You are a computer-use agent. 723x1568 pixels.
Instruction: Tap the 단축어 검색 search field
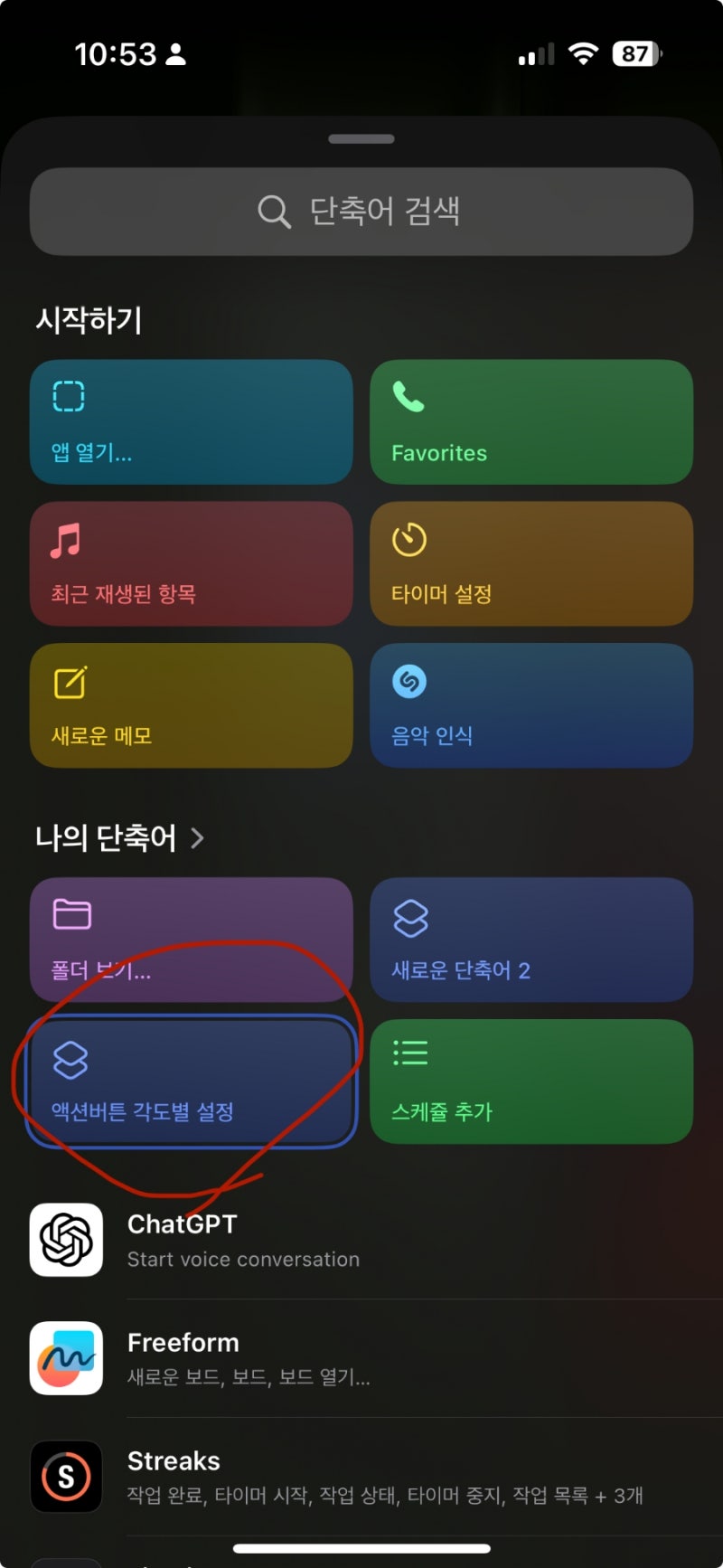(x=361, y=212)
